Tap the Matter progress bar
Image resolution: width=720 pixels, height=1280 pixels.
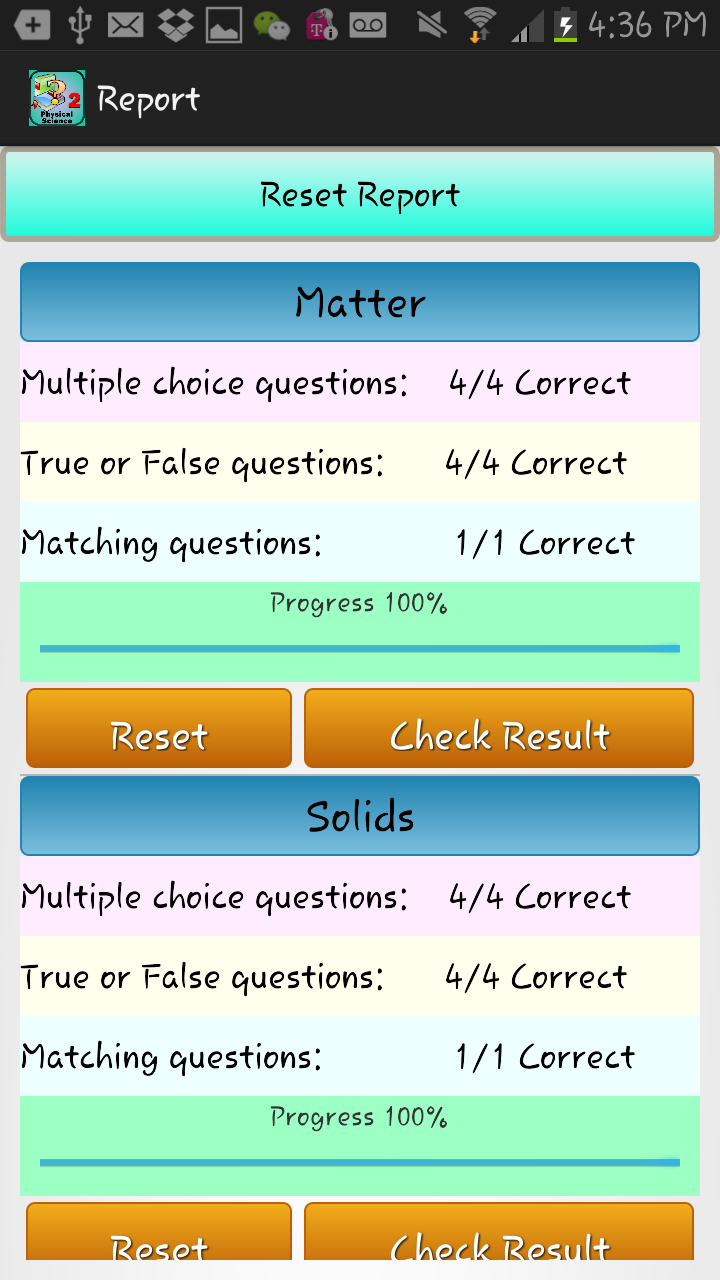tap(359, 648)
